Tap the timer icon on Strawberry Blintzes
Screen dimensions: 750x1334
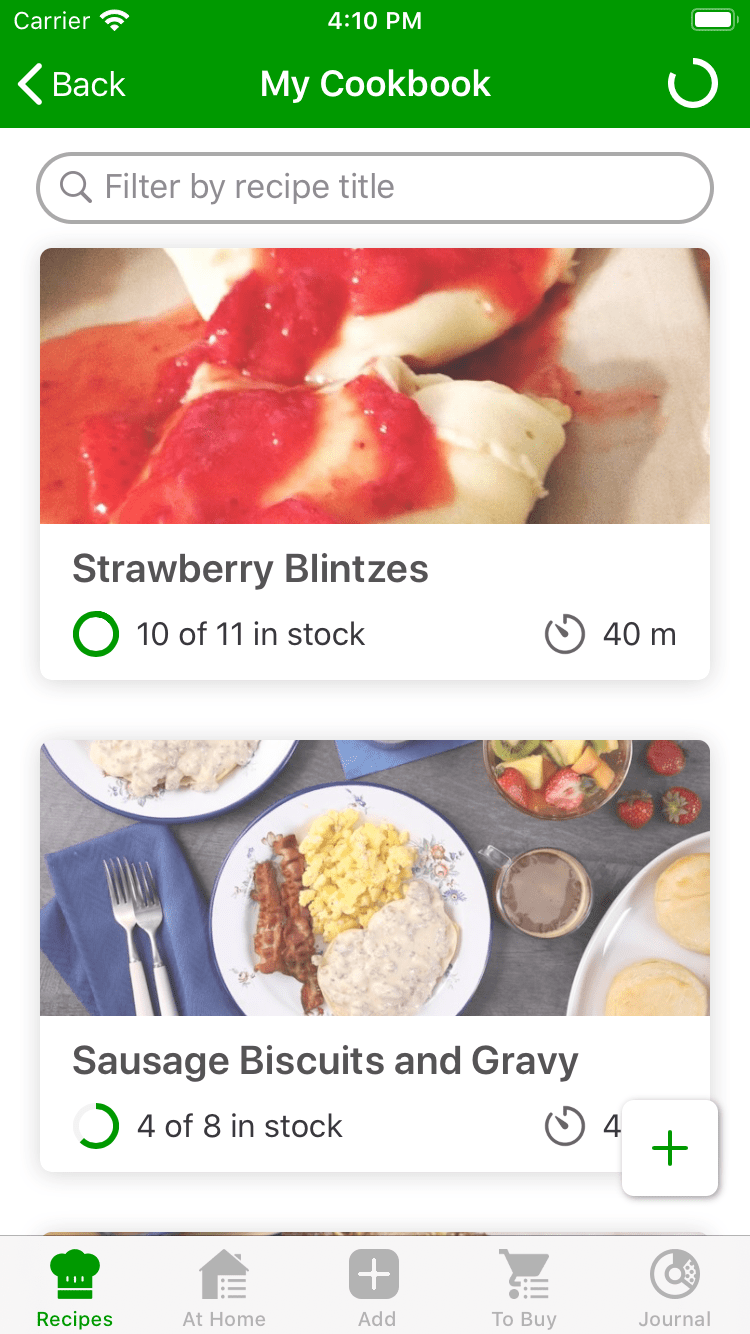click(565, 633)
